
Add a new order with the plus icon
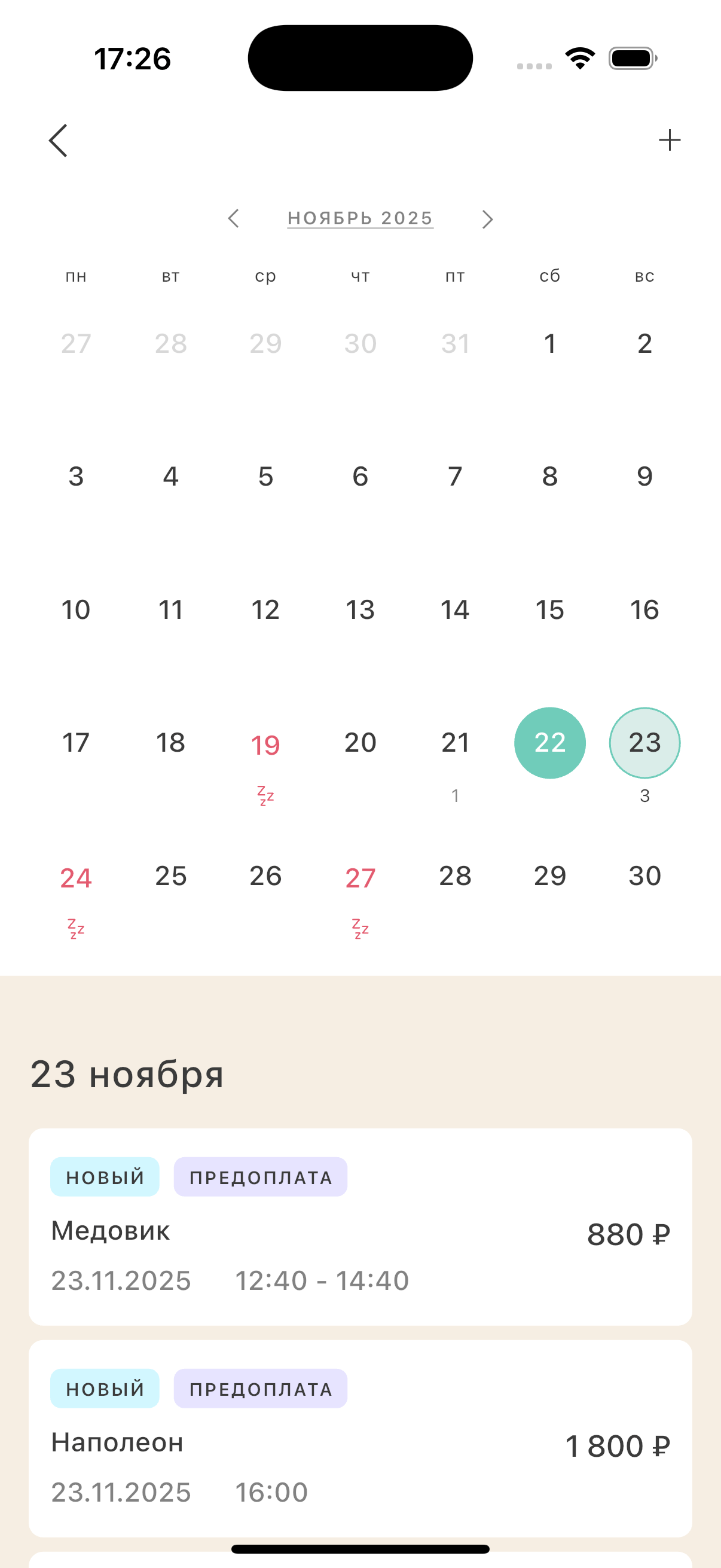[669, 140]
